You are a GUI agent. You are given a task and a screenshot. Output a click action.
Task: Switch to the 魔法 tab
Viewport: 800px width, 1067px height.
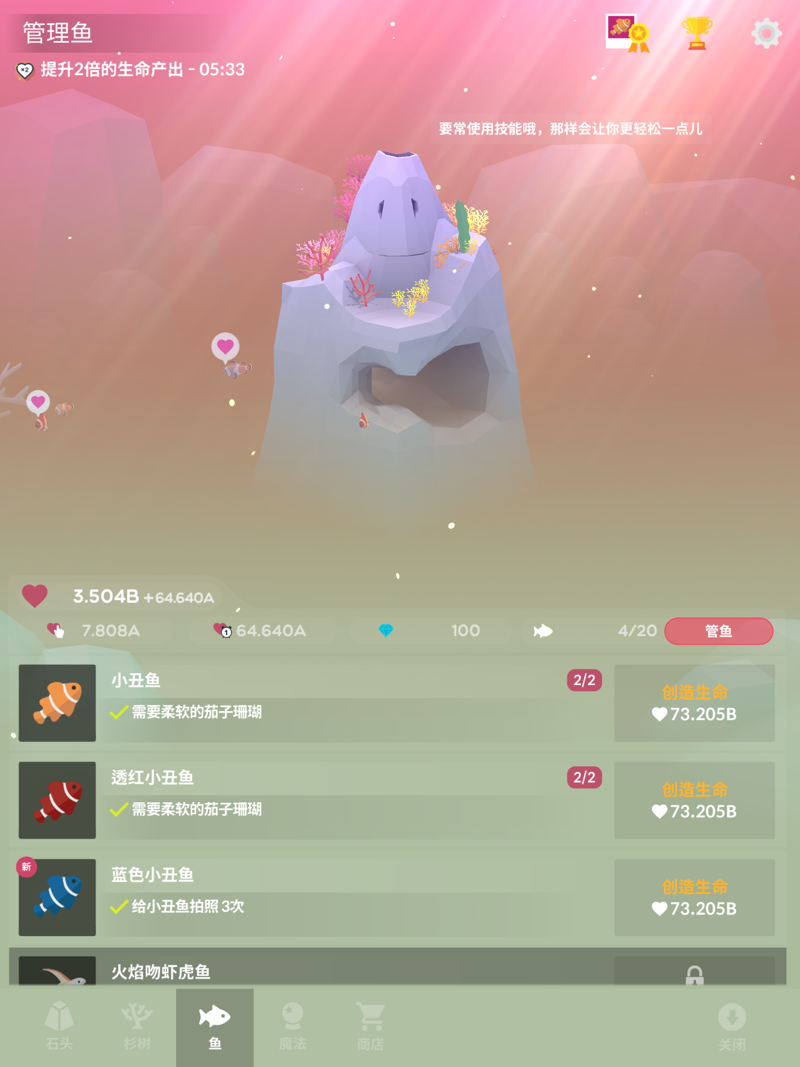292,1027
